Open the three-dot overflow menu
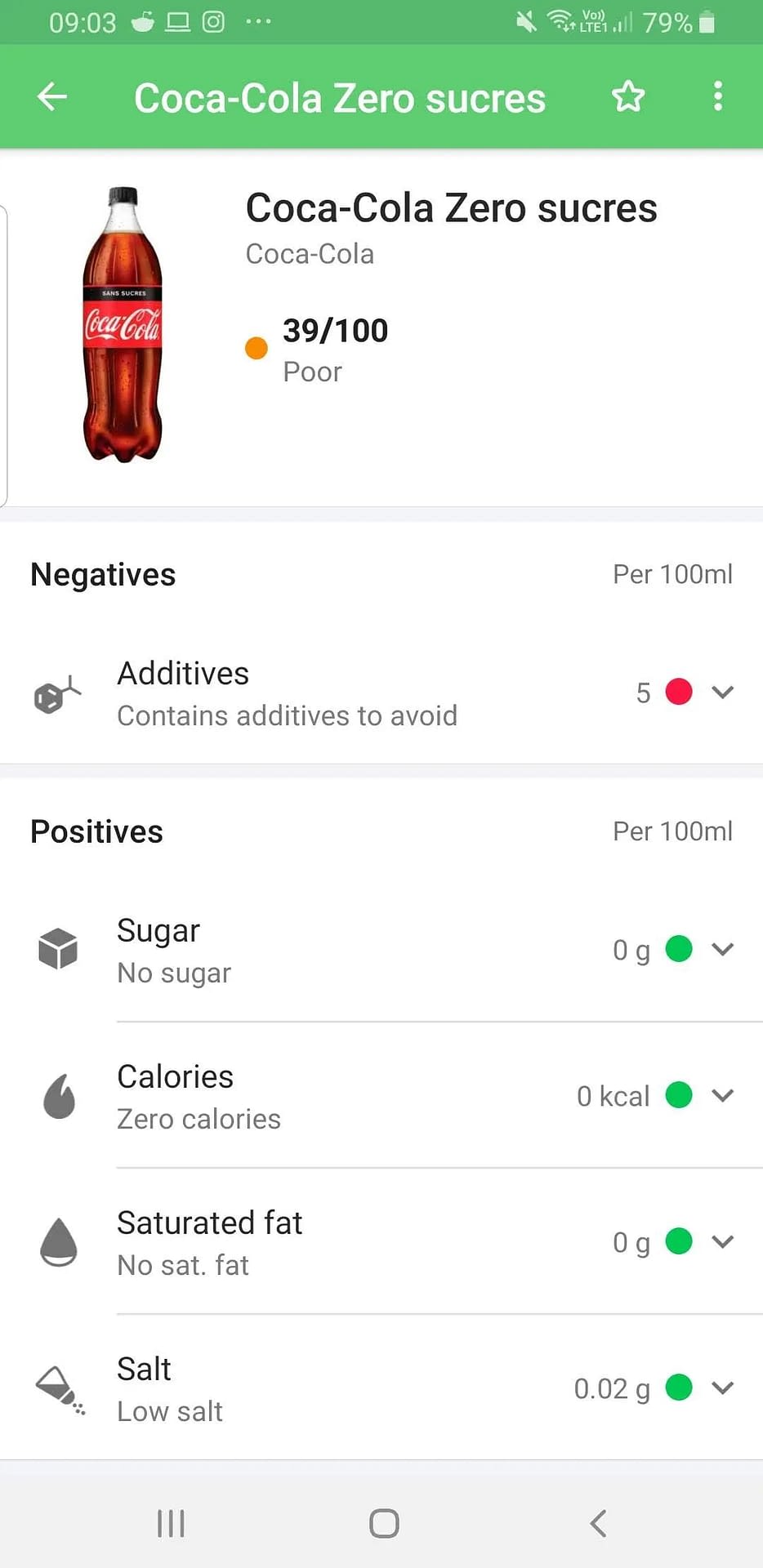This screenshot has height=1568, width=763. click(x=717, y=96)
